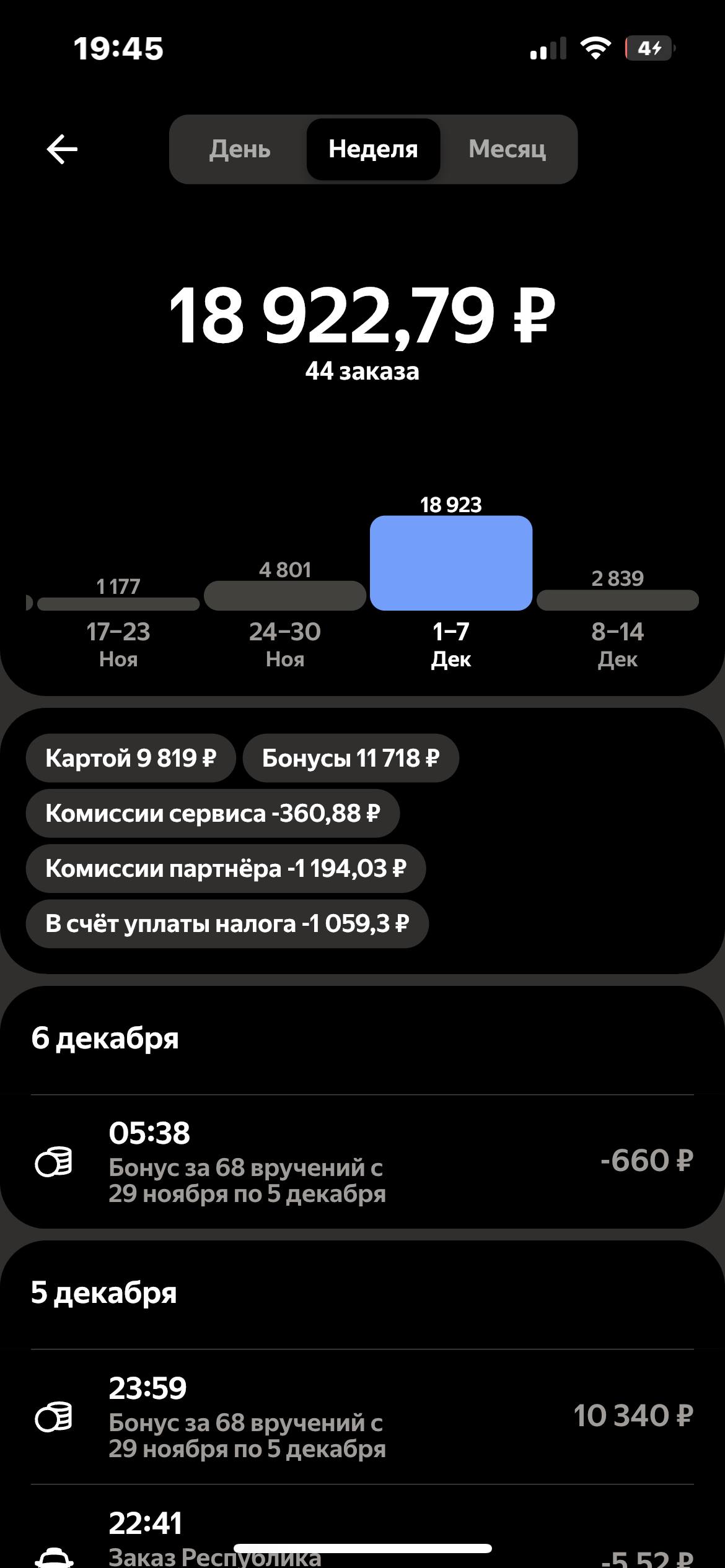The image size is (725, 1568).
Task: Select the 17–23 Ноя week bar
Action: click(118, 604)
